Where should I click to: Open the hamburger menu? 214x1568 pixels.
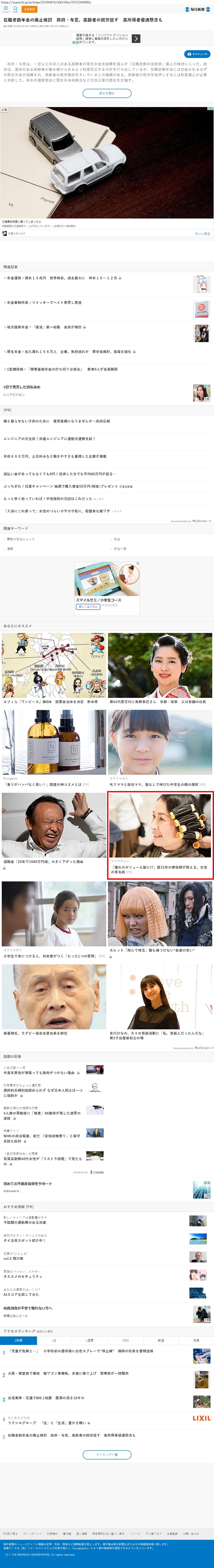[x=5, y=9]
